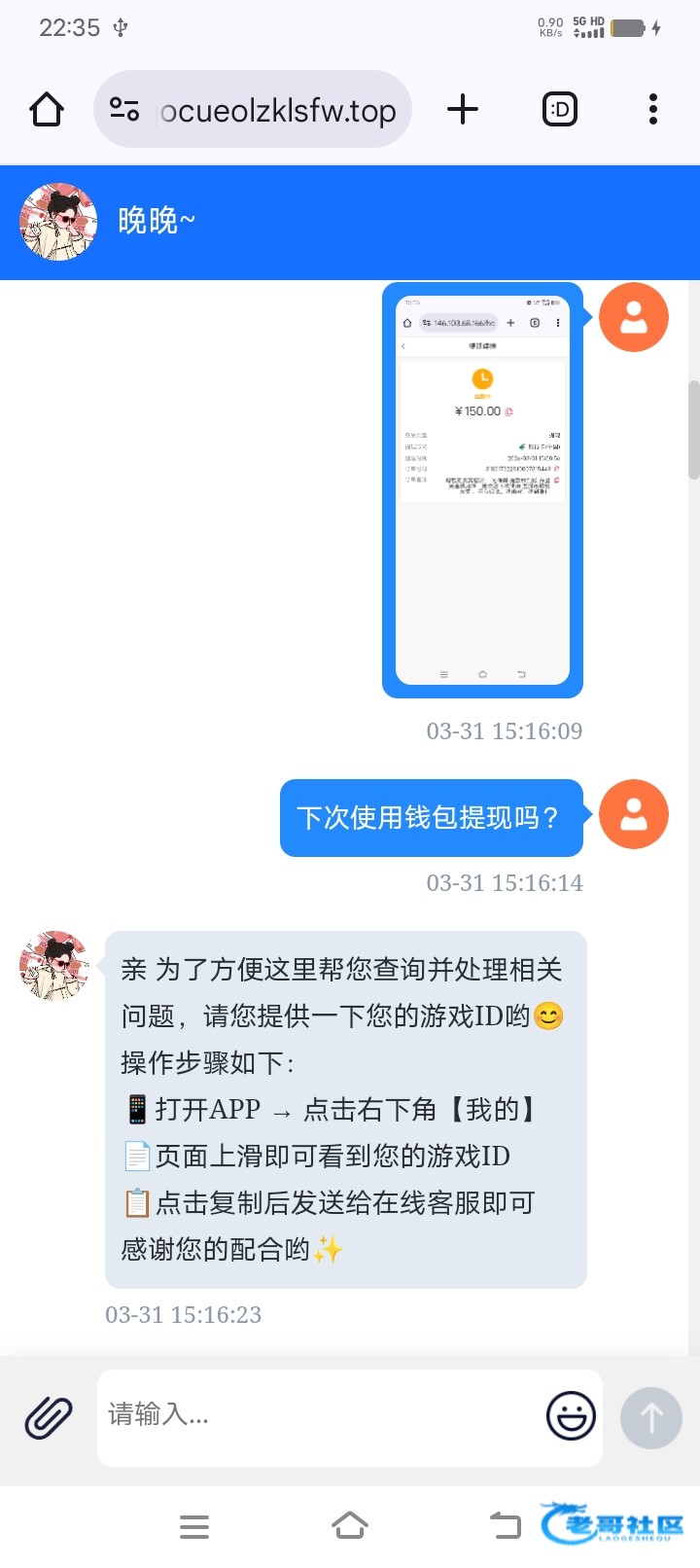Open the sent ¥150.00 screenshot image

click(x=482, y=490)
